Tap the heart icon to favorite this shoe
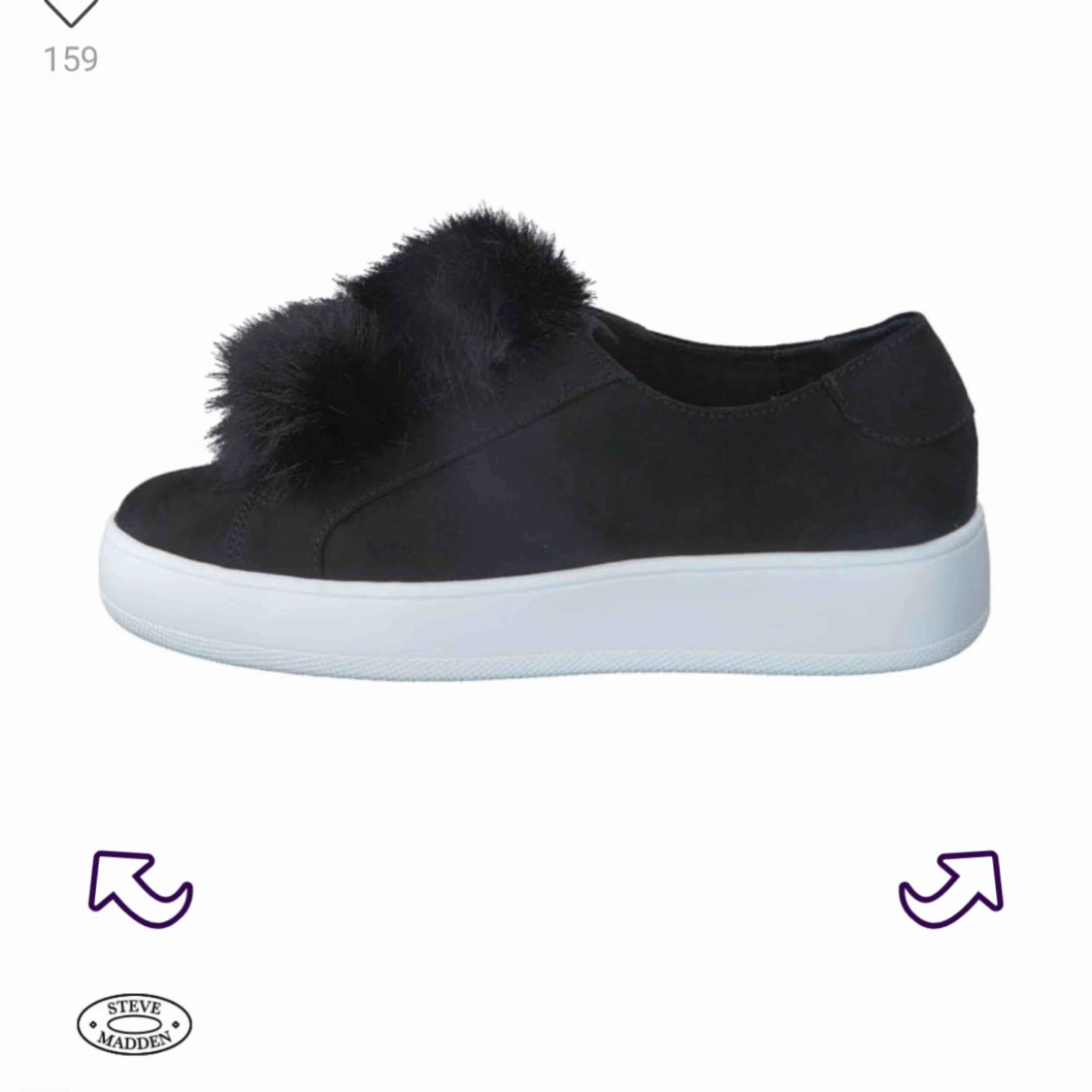Viewport: 1092px width, 1092px height. 71,12
